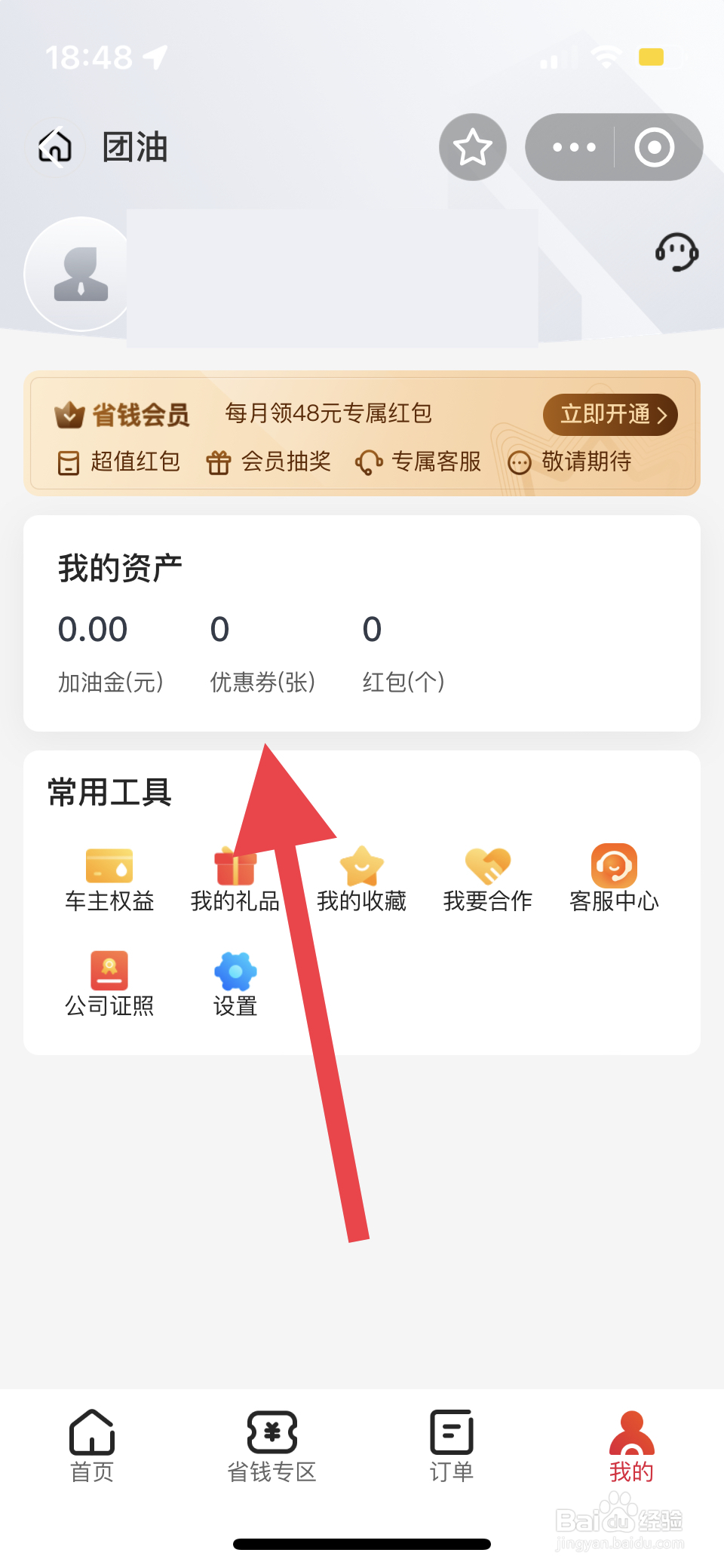Viewport: 724px width, 1568px height.
Task: Click the 立即开通 activation button
Action: point(609,414)
